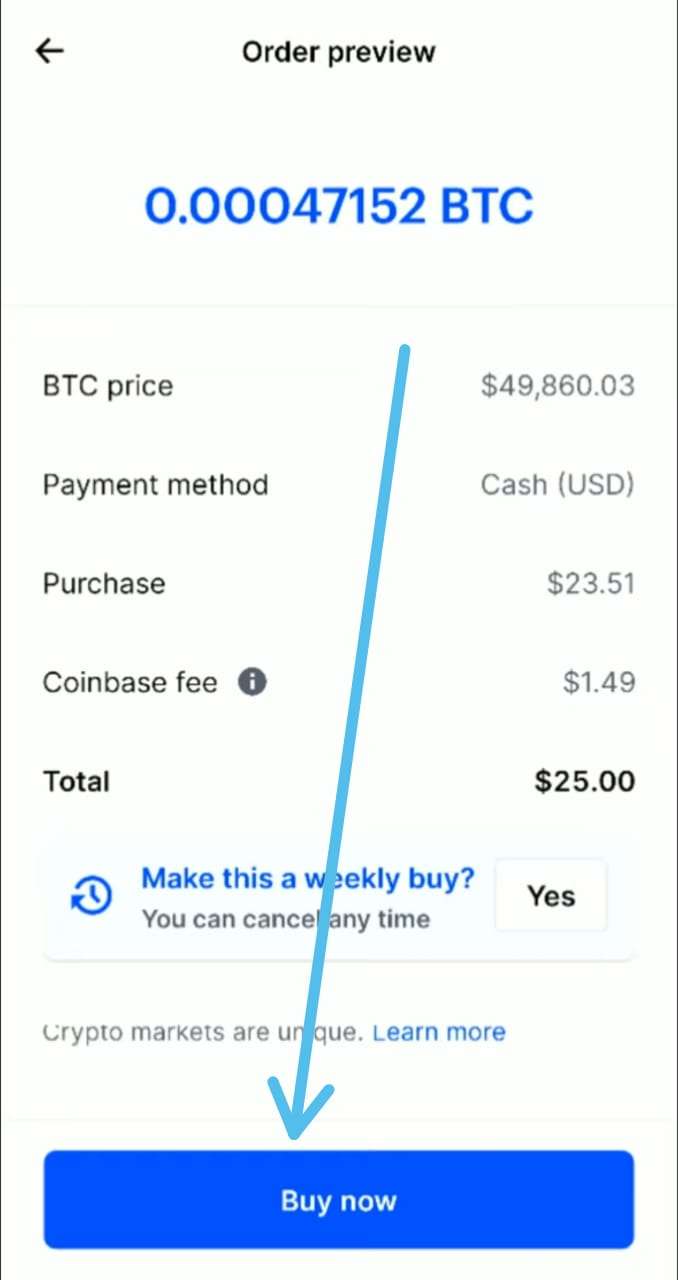Open the Learn more link
Screen dimensions: 678x1280
[x=439, y=1032]
